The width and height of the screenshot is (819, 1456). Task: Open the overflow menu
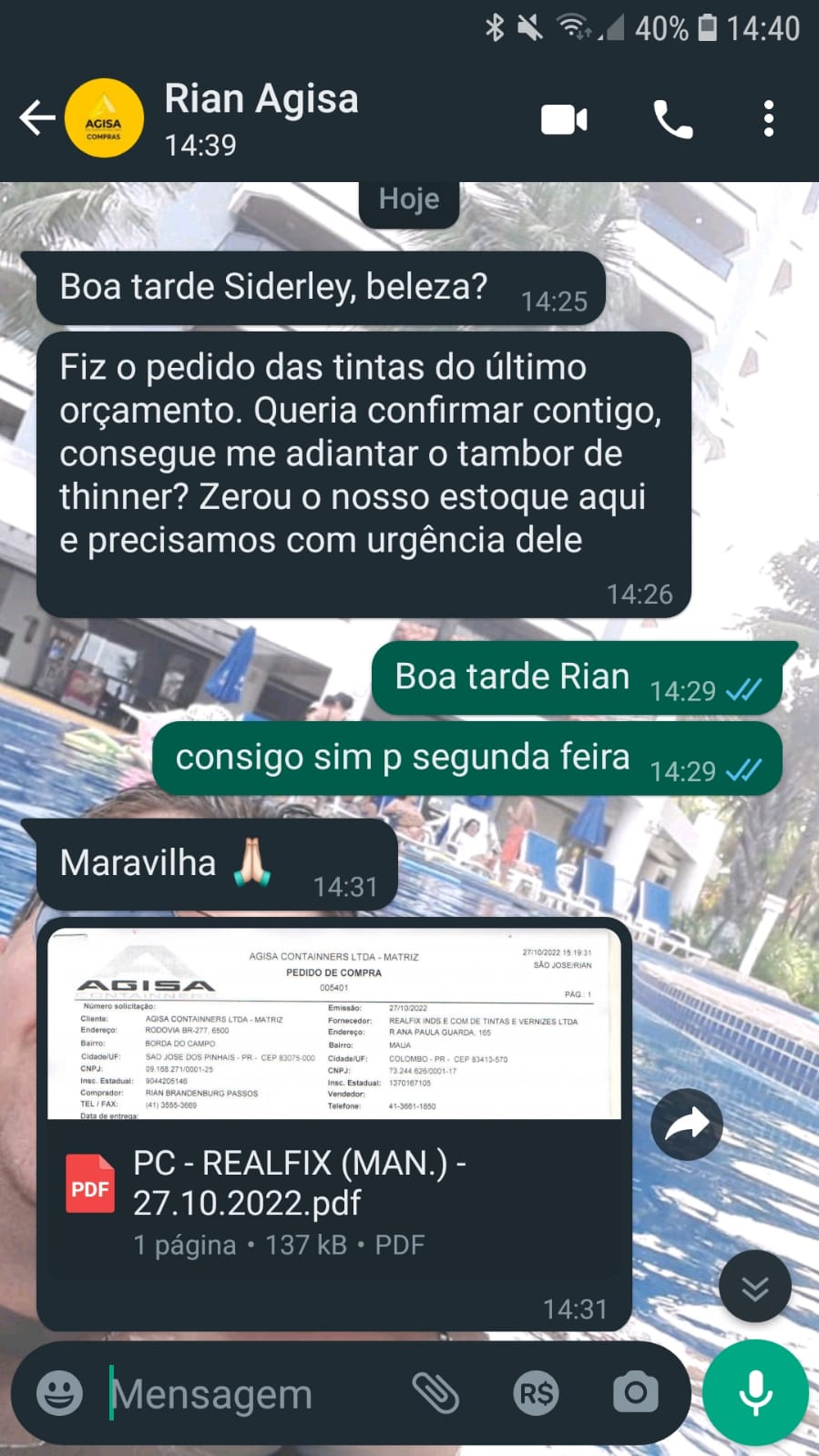(x=769, y=119)
